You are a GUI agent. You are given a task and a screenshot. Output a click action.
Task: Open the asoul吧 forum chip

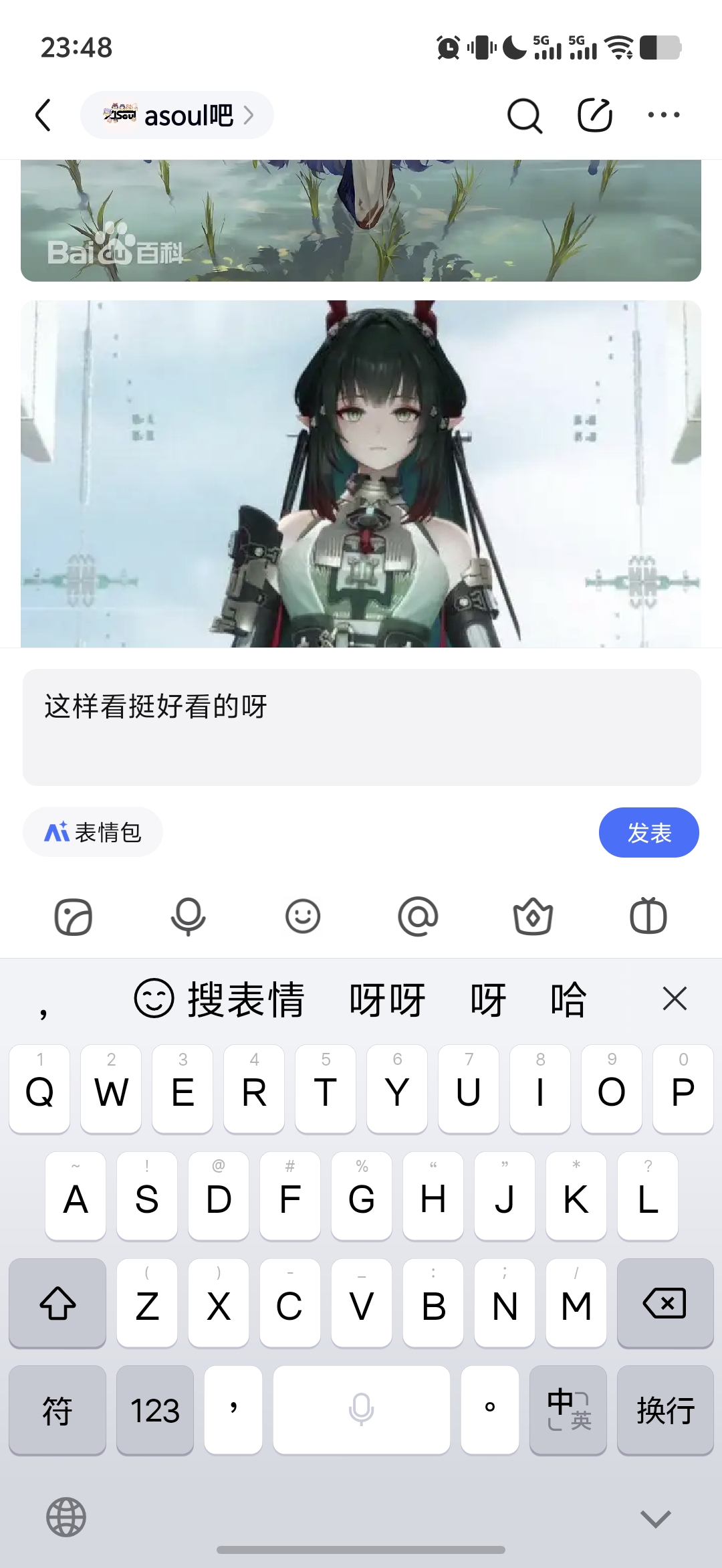coord(177,115)
